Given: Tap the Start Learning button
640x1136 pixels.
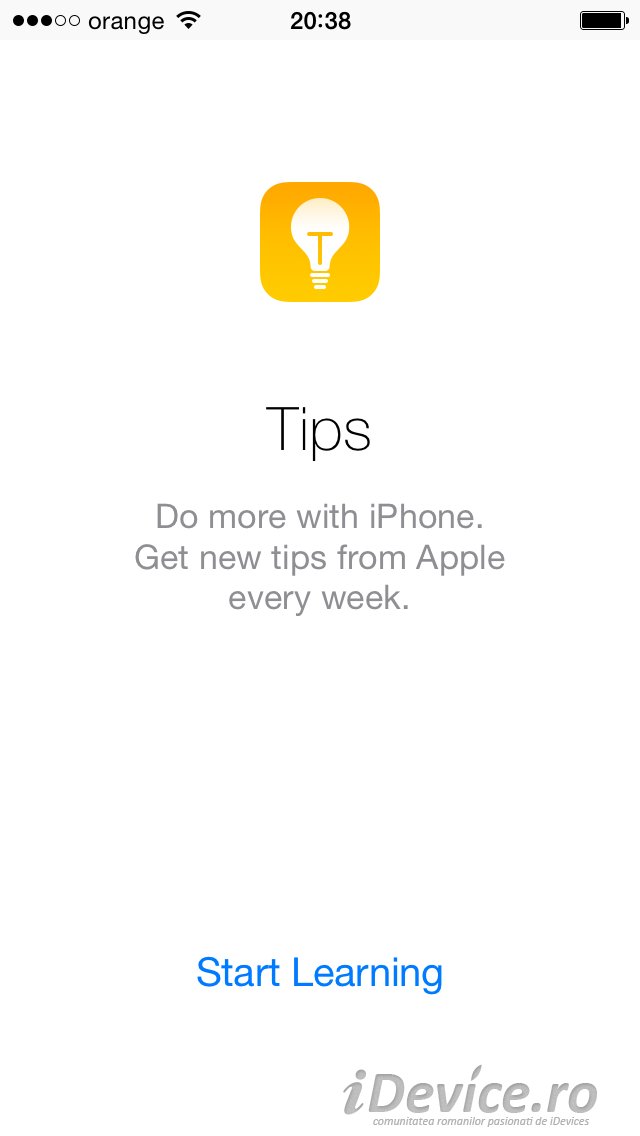Looking at the screenshot, I should click(319, 973).
